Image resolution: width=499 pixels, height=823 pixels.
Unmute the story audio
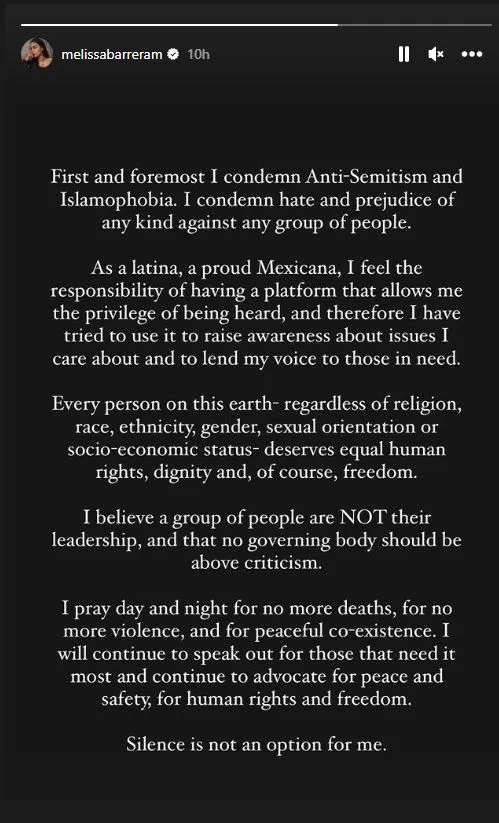pyautogui.click(x=436, y=54)
